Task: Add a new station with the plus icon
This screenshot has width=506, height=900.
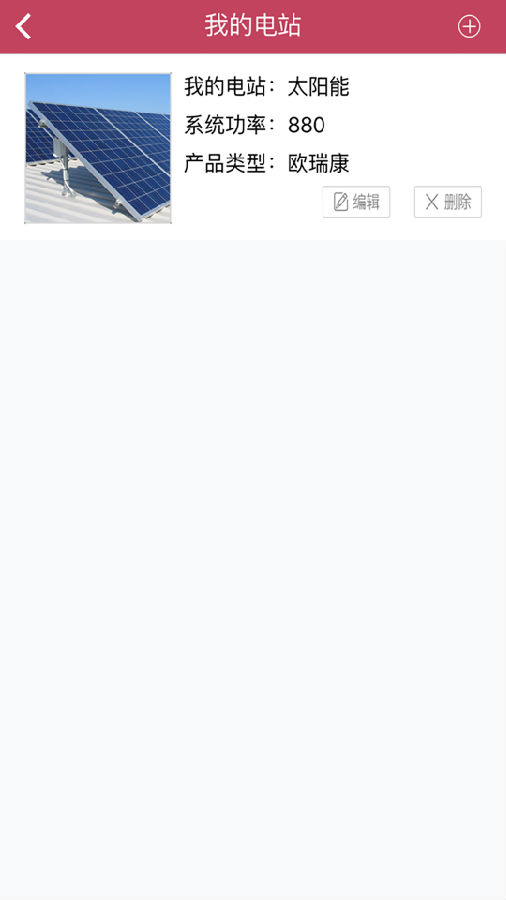Action: (x=469, y=27)
